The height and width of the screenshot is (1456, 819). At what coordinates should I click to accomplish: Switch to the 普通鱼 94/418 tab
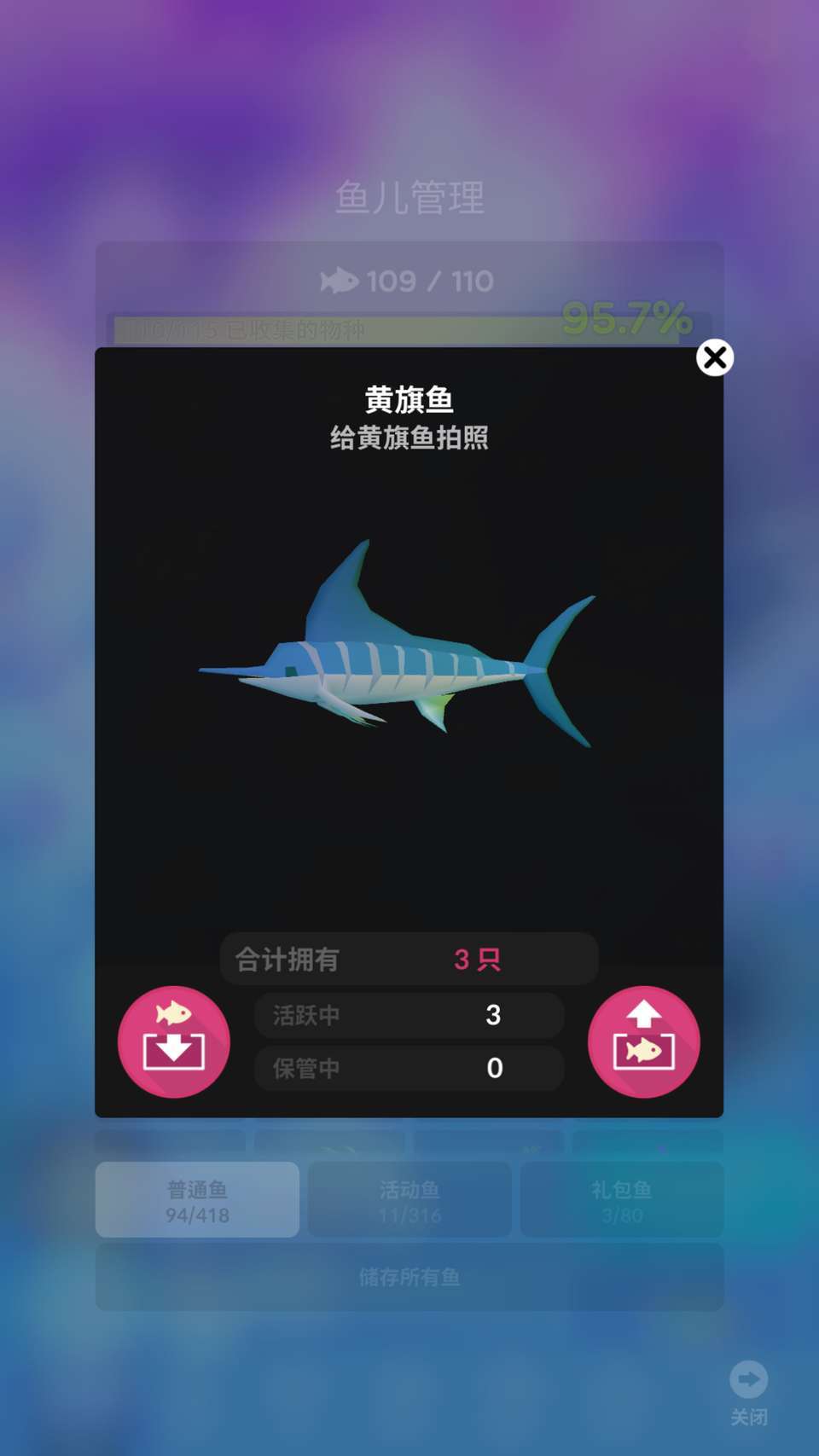[x=197, y=1198]
